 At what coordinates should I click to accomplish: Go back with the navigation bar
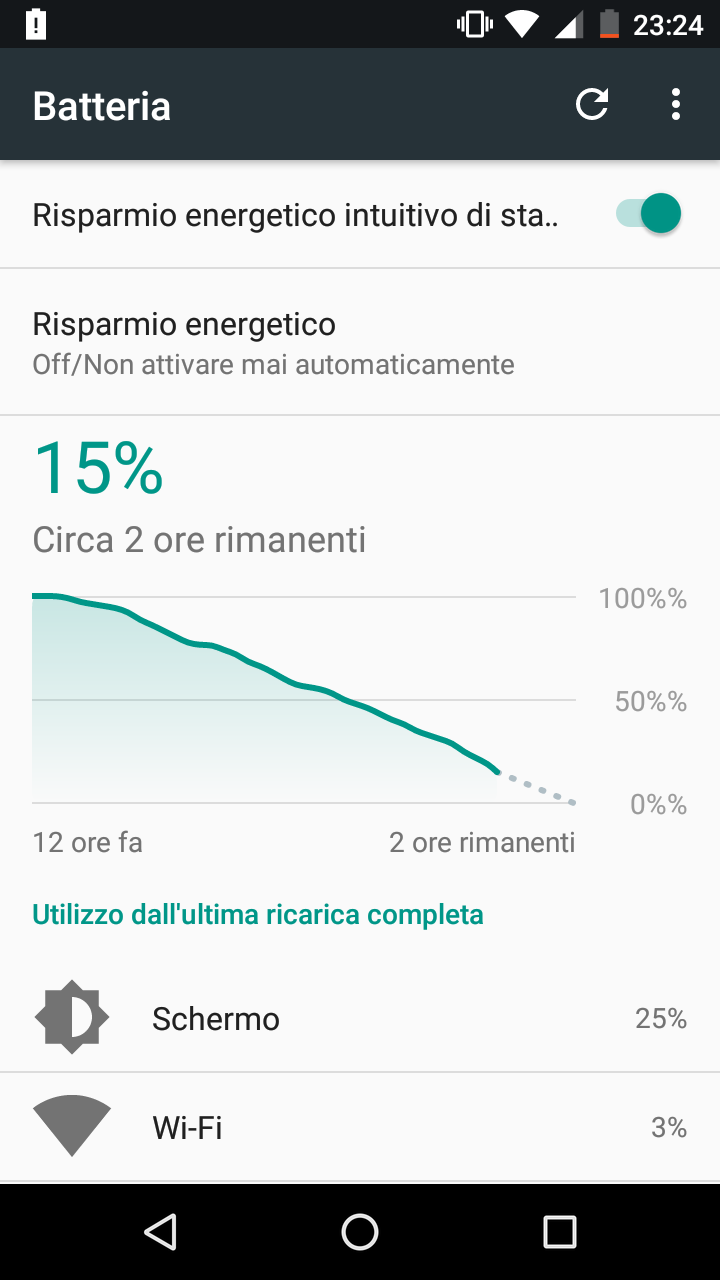[x=160, y=1232]
